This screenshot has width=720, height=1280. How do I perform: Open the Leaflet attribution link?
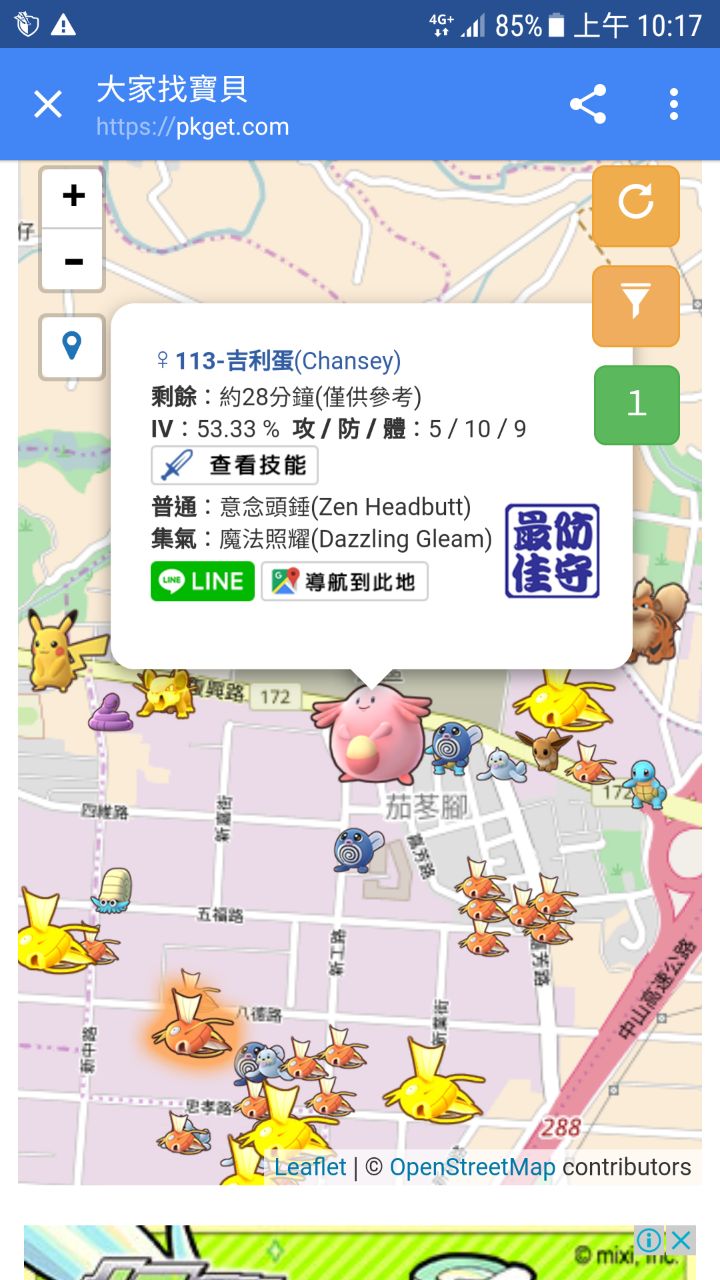(x=310, y=1167)
